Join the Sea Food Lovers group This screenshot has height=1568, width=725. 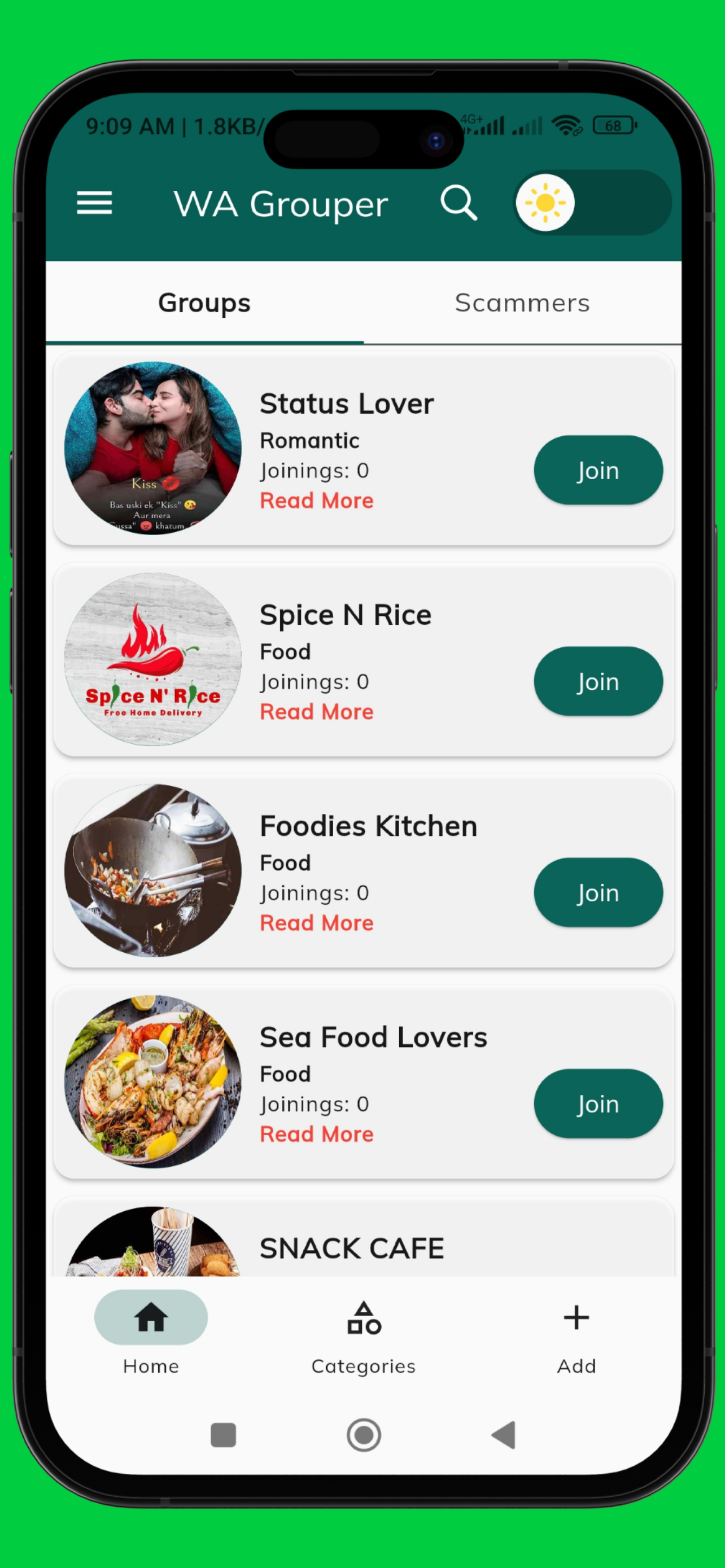click(598, 1104)
